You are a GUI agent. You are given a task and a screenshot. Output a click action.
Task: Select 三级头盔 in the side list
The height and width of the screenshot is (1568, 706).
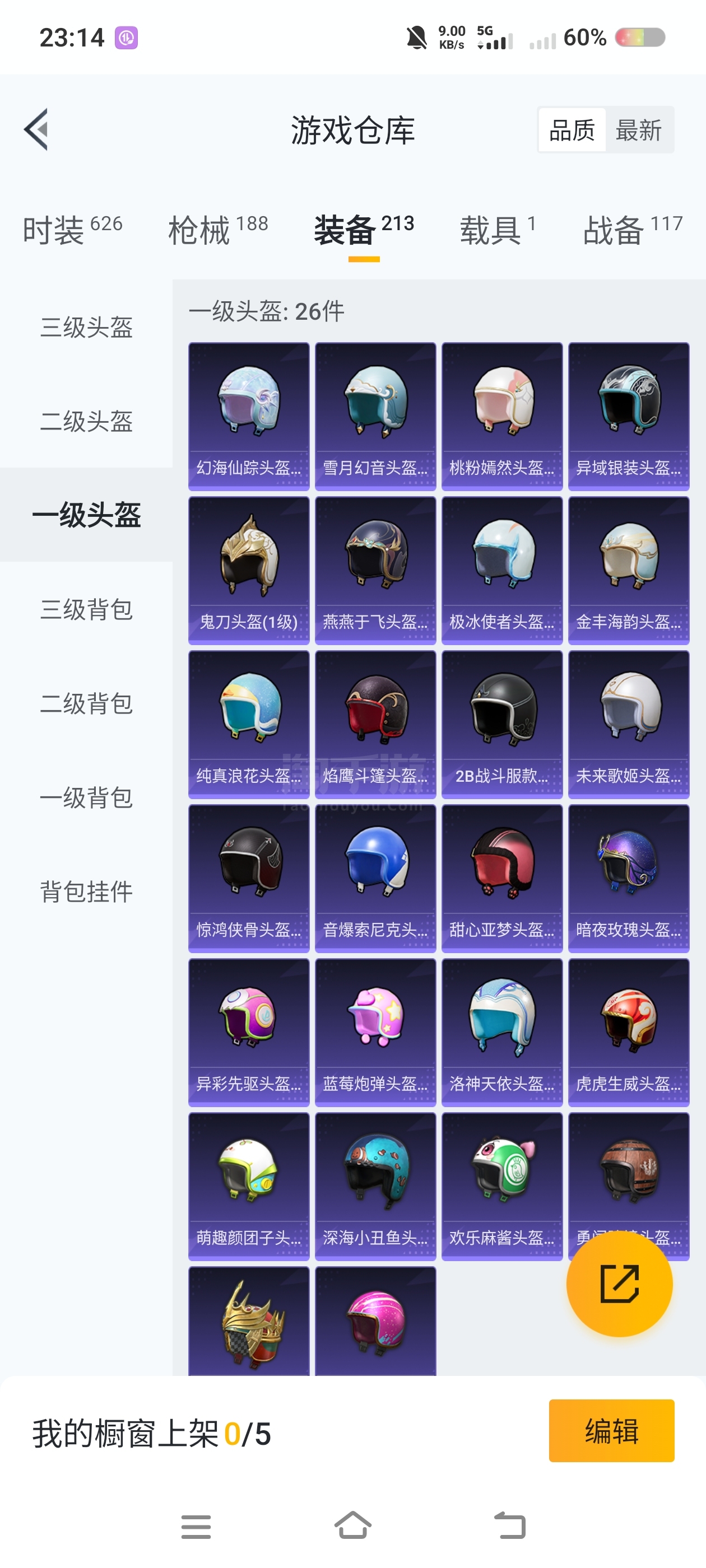(86, 327)
